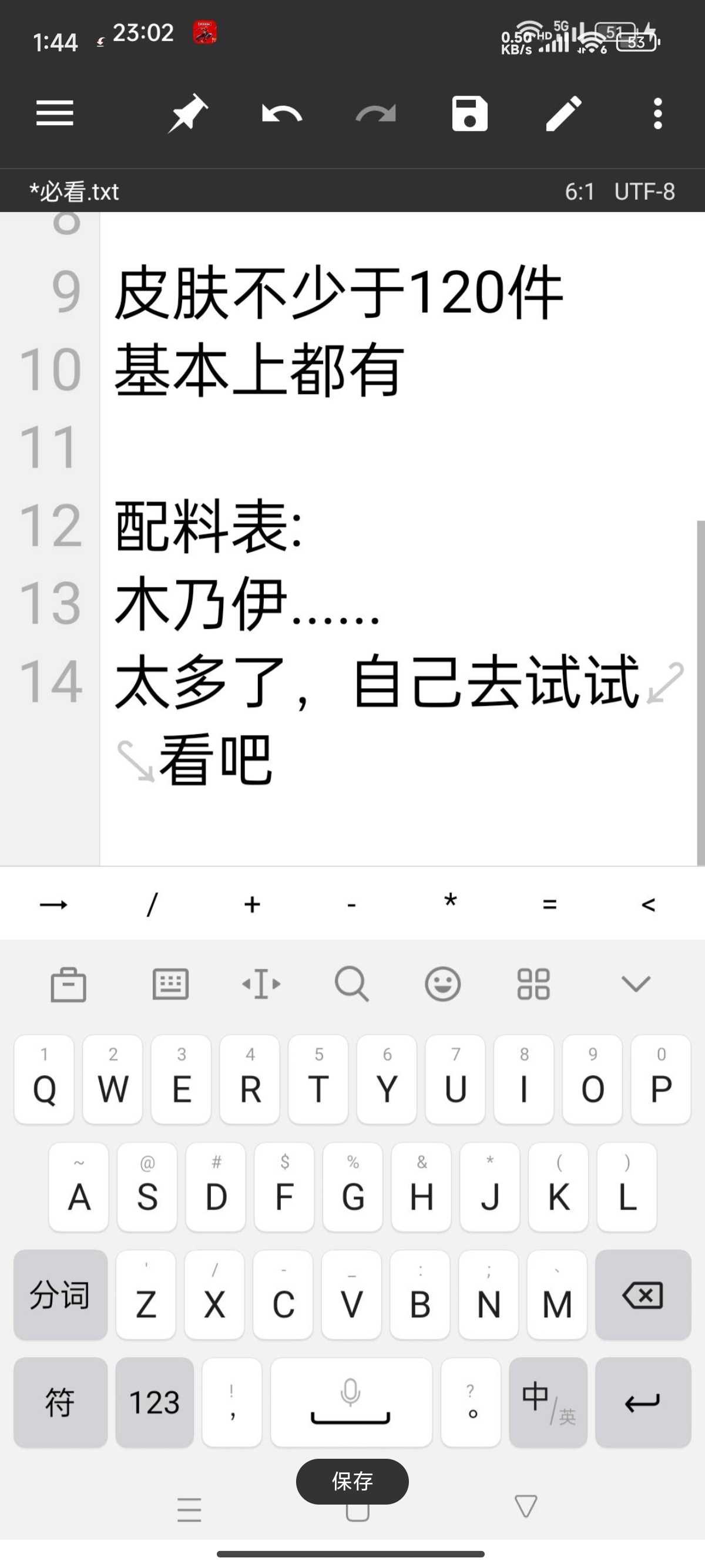
Task: Tap the pin icon in toolbar
Action: (x=187, y=114)
